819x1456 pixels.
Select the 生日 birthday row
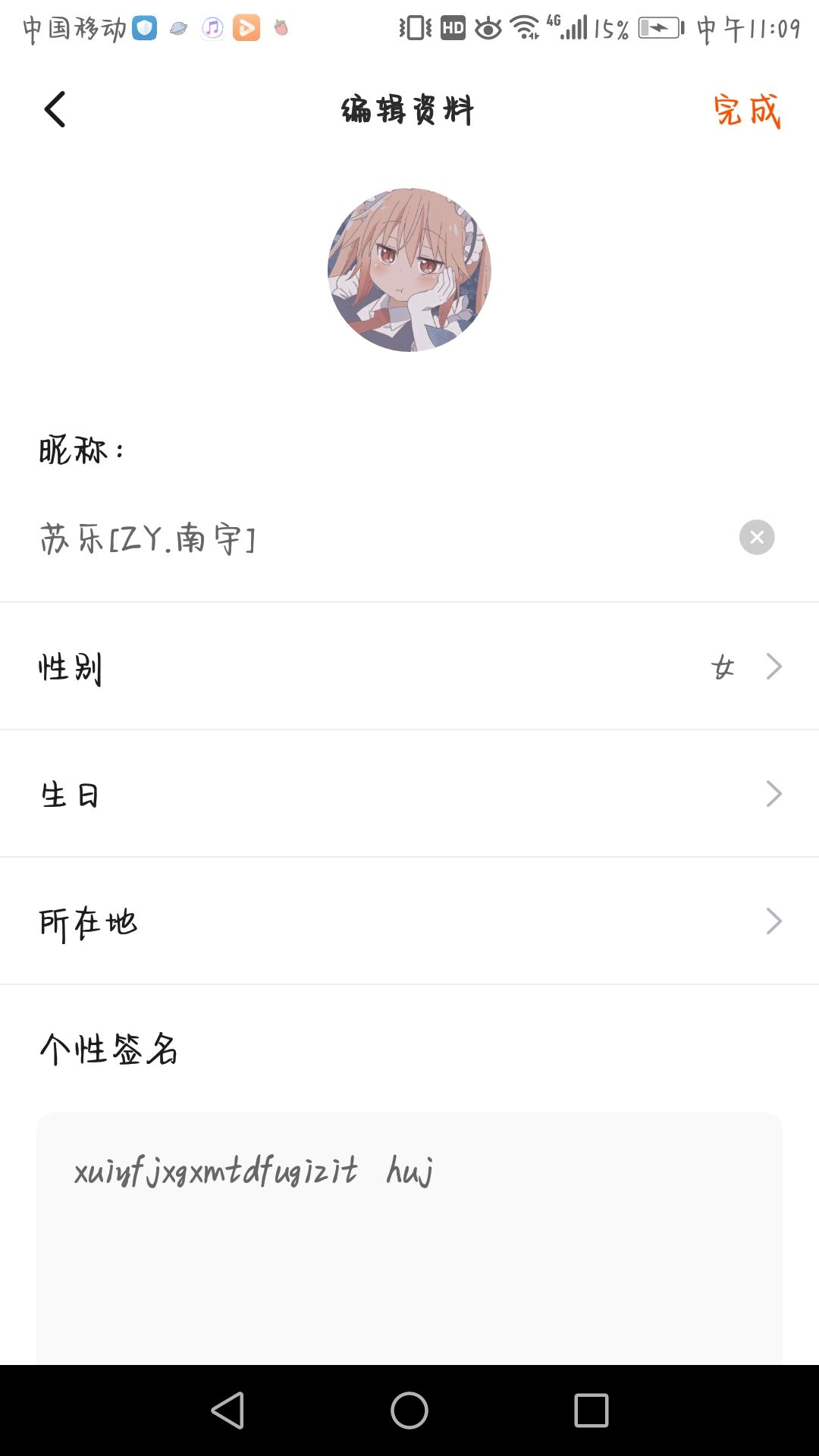point(409,795)
